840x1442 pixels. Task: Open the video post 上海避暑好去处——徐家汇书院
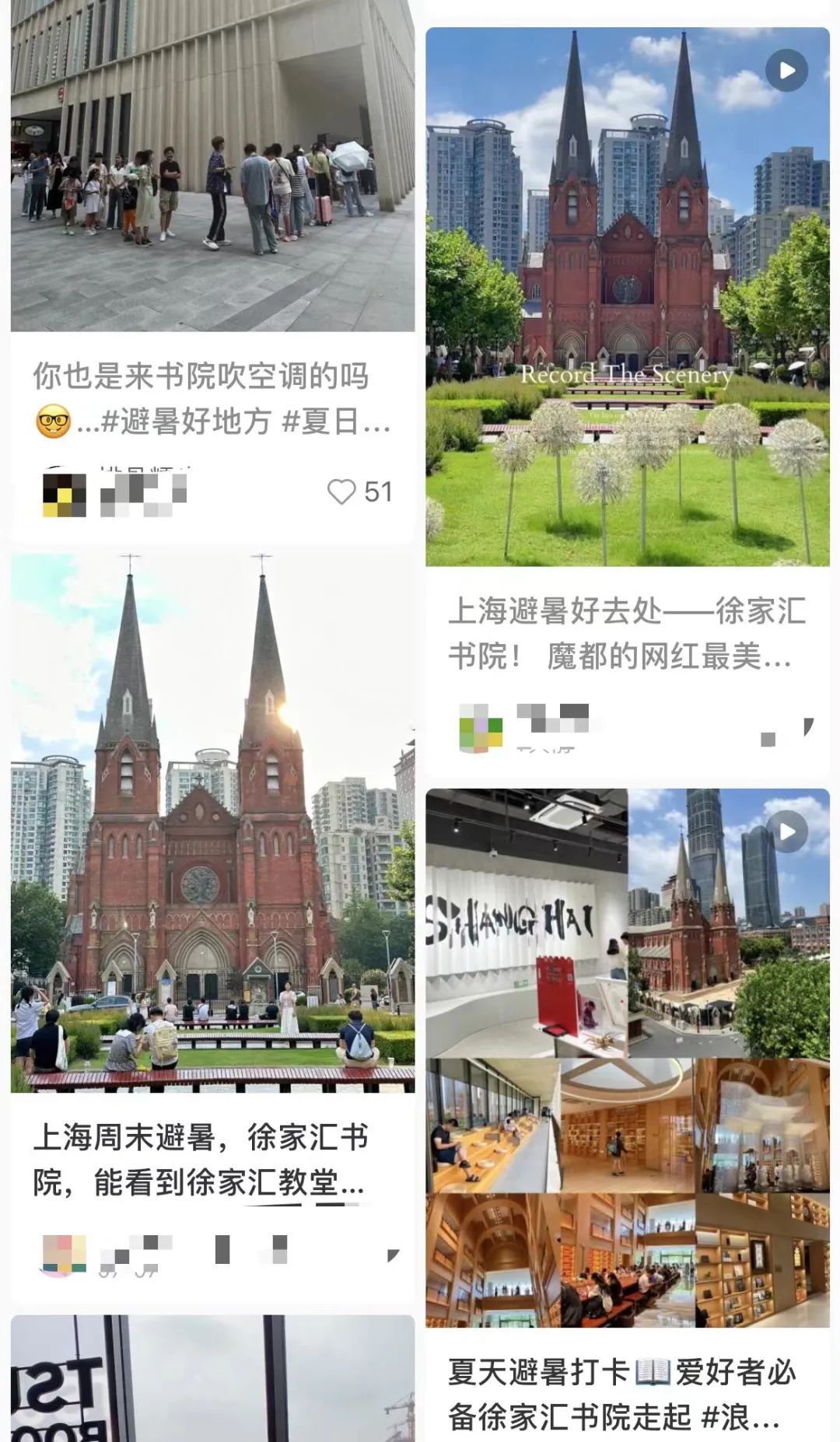tap(628, 296)
